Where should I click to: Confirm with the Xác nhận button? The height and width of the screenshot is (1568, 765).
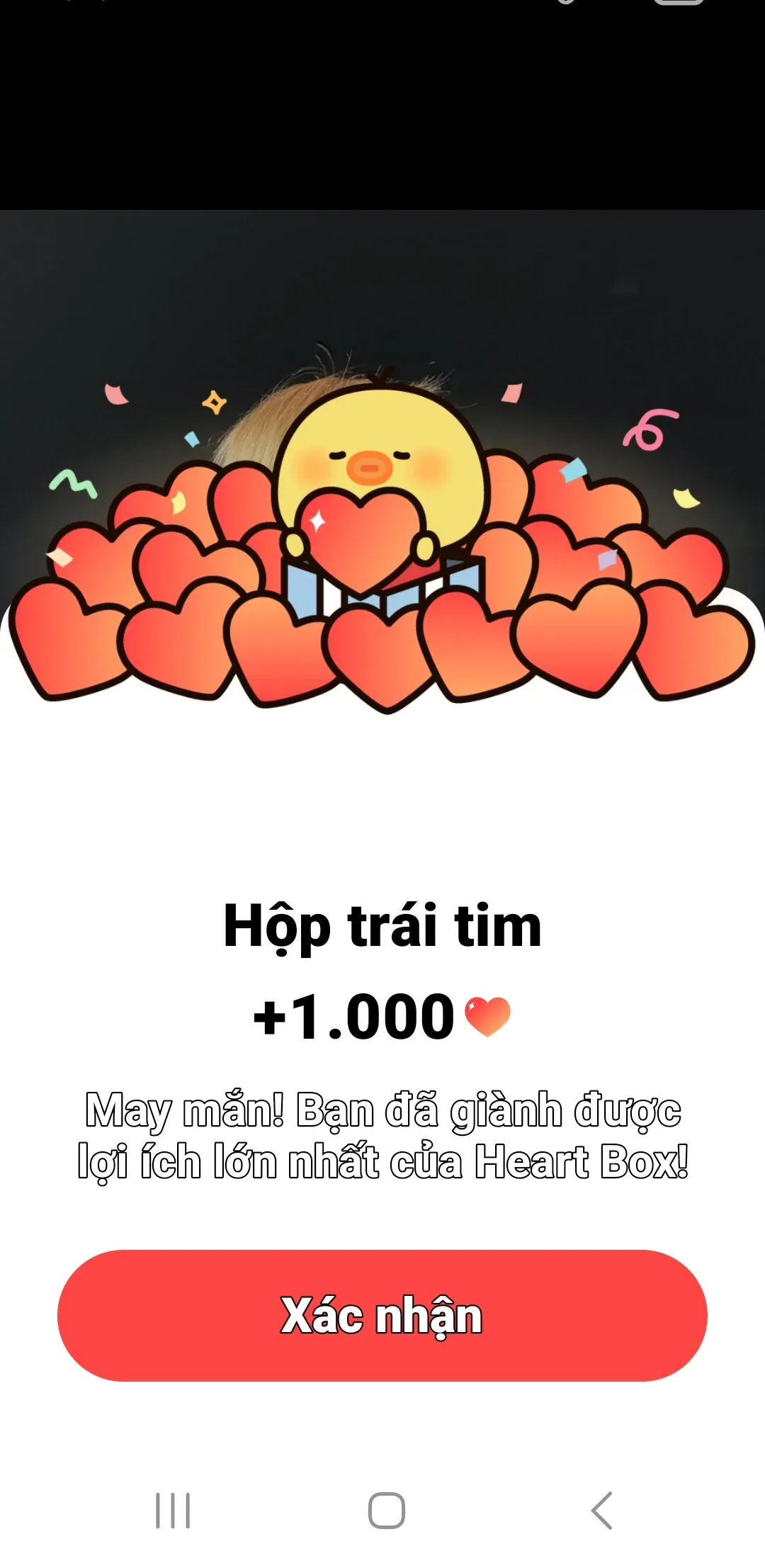coord(382,1316)
